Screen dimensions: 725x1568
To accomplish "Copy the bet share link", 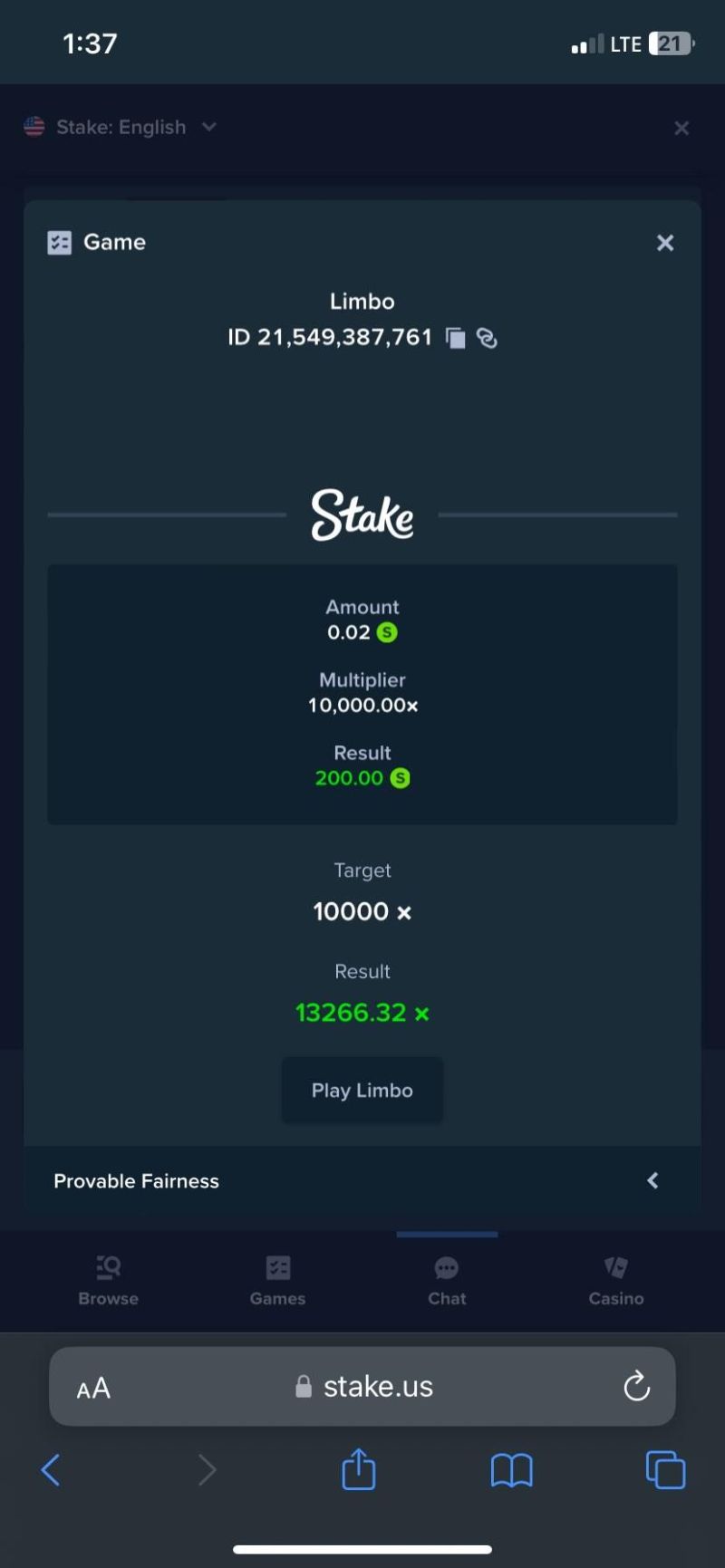I will (x=487, y=338).
